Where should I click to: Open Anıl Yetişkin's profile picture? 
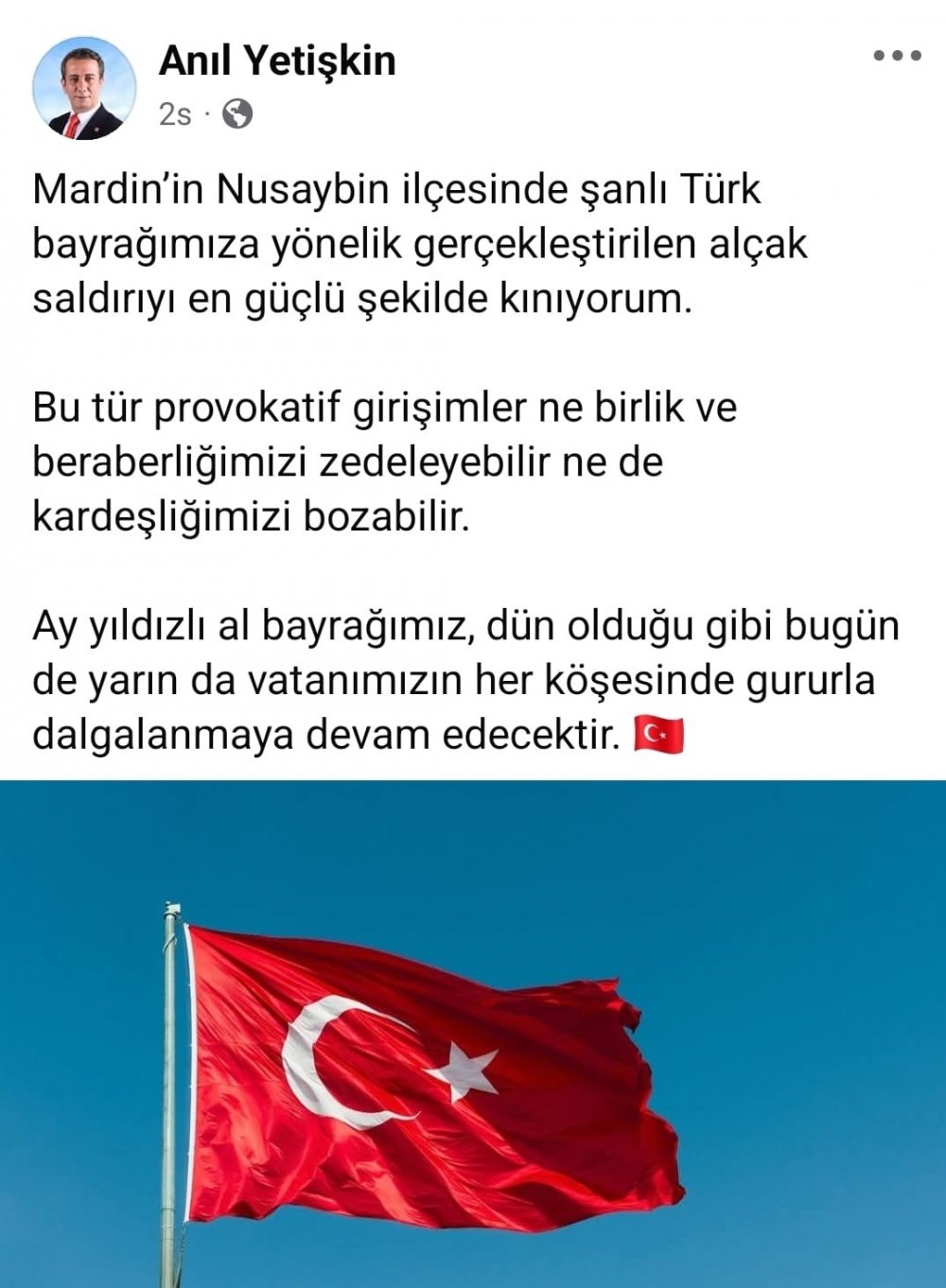click(x=84, y=89)
